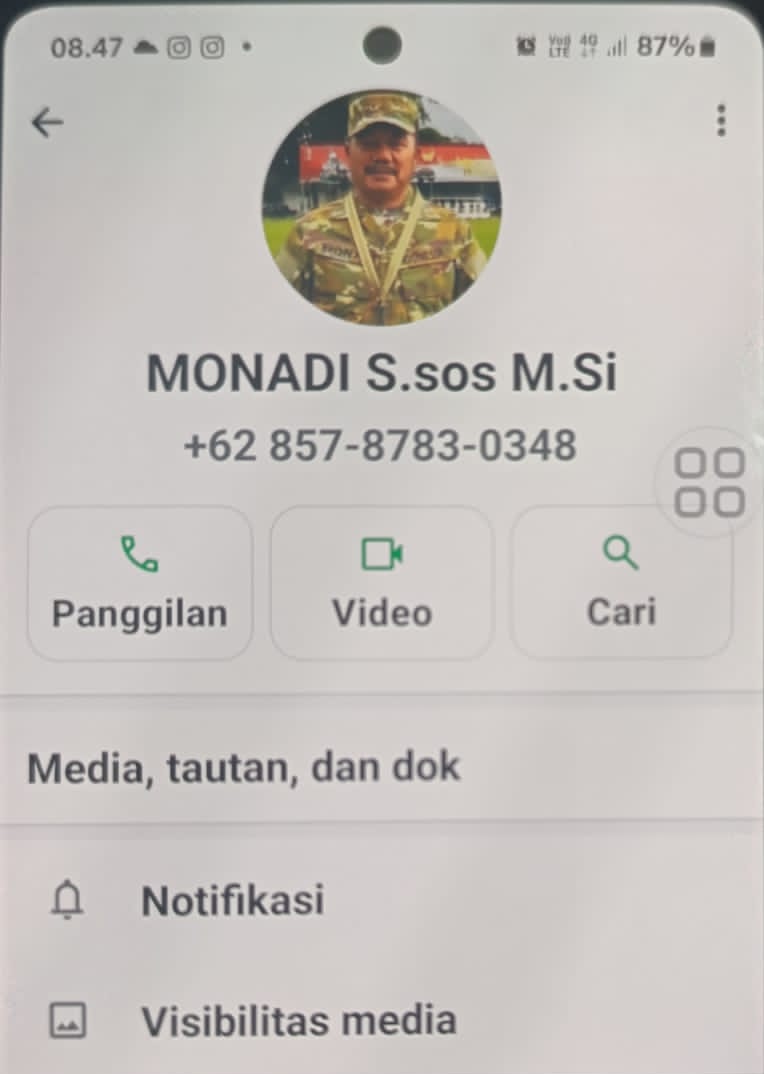The height and width of the screenshot is (1074, 764).
Task: Tap the floating four-squares button
Action: [x=710, y=482]
